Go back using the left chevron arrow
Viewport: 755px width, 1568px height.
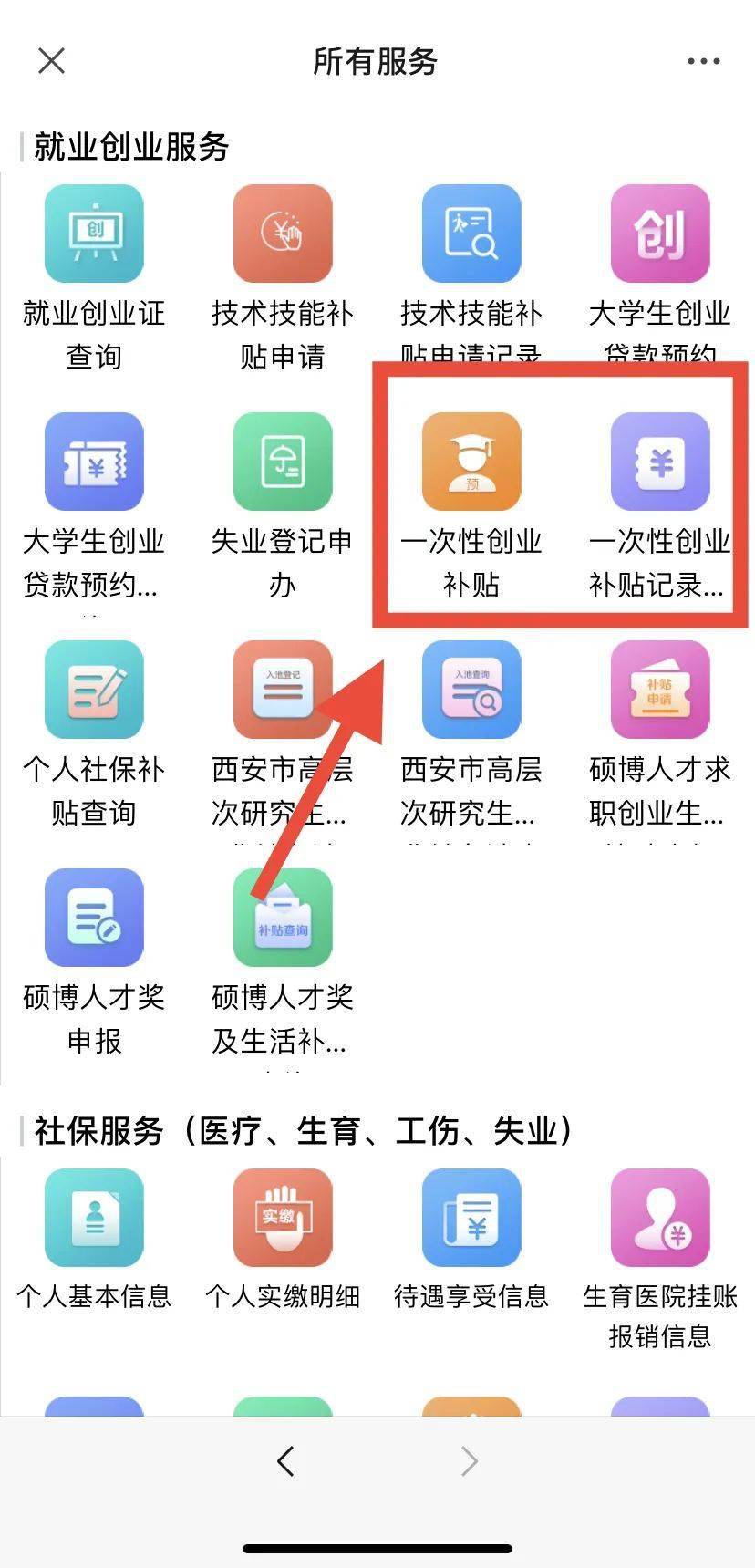[x=285, y=1460]
